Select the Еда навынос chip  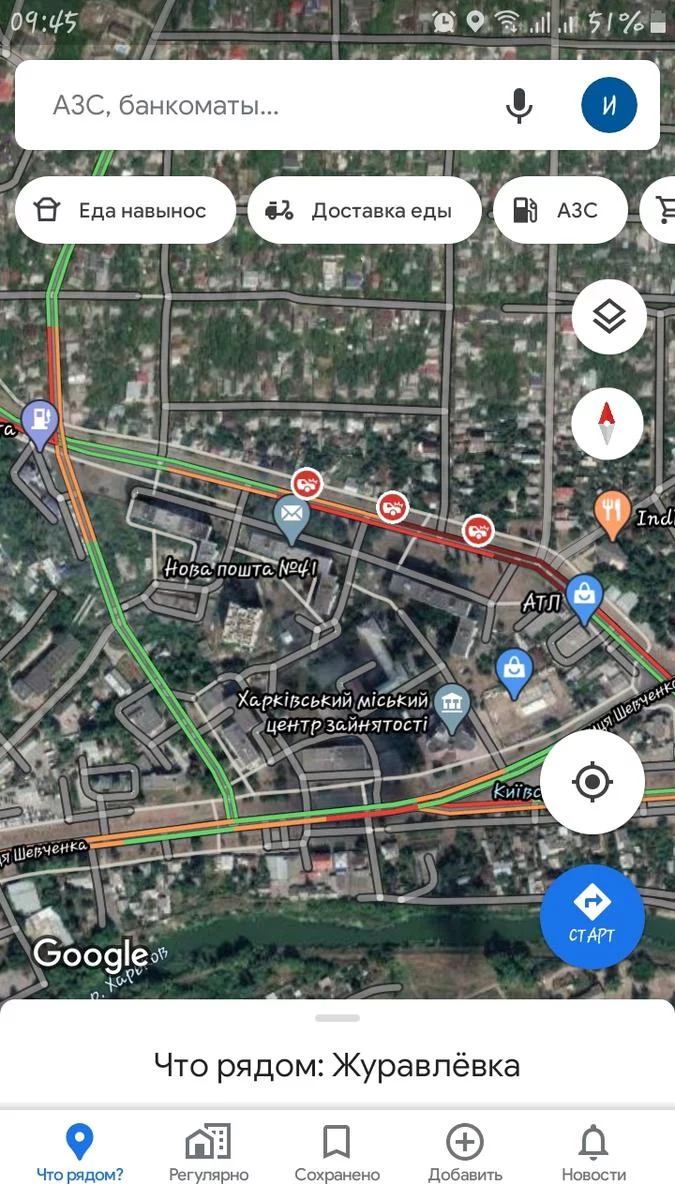(125, 210)
